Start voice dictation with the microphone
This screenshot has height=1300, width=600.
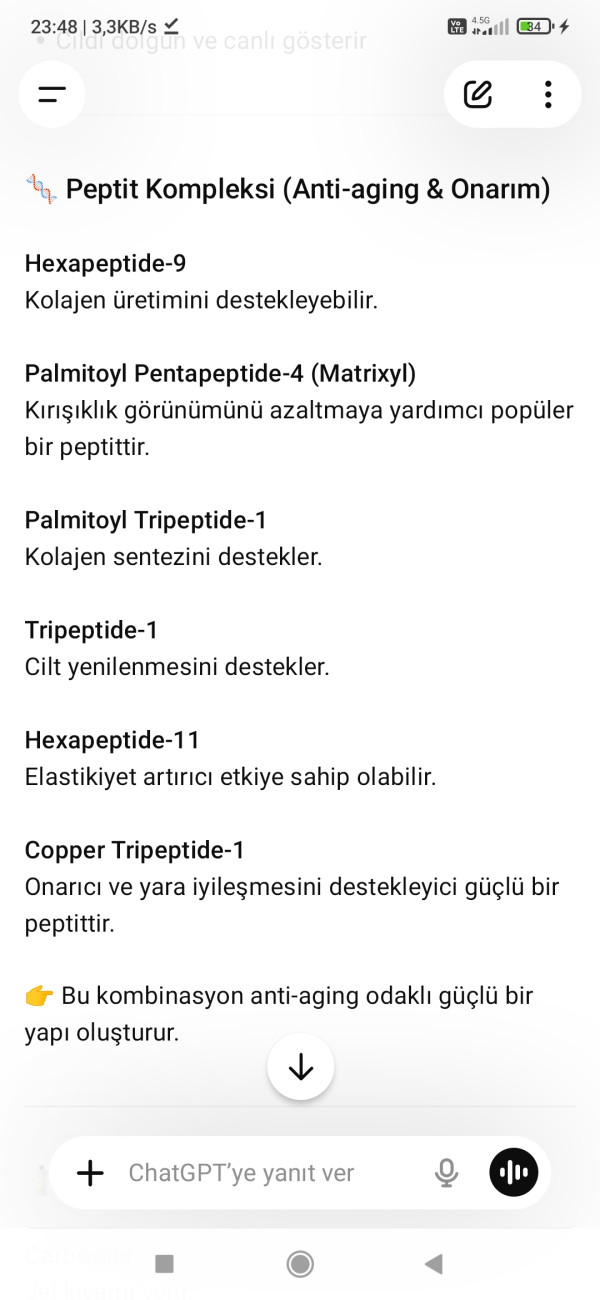point(447,1173)
